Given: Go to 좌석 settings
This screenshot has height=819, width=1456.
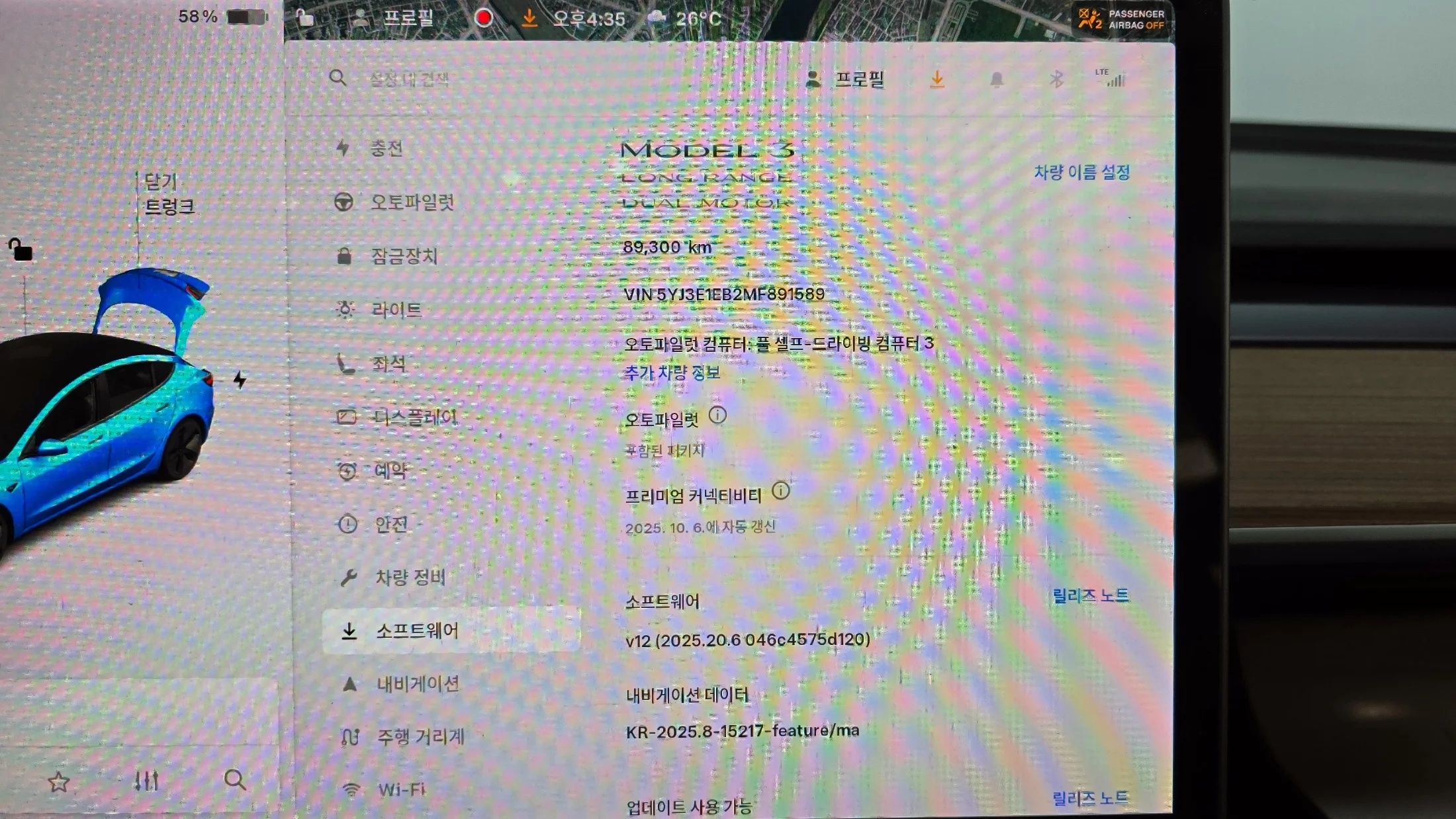Looking at the screenshot, I should [x=388, y=363].
